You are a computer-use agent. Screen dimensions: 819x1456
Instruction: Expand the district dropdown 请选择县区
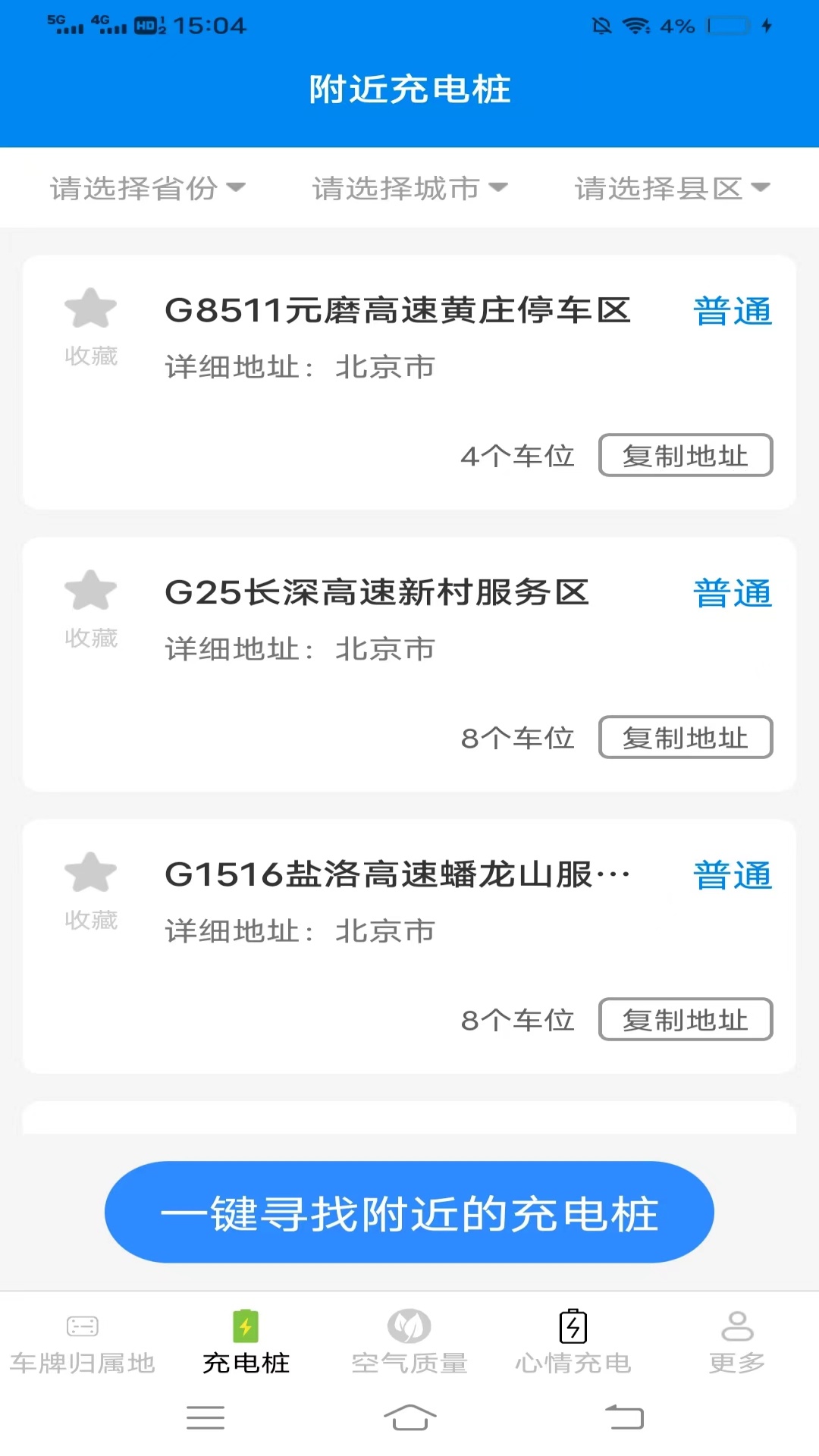point(672,188)
